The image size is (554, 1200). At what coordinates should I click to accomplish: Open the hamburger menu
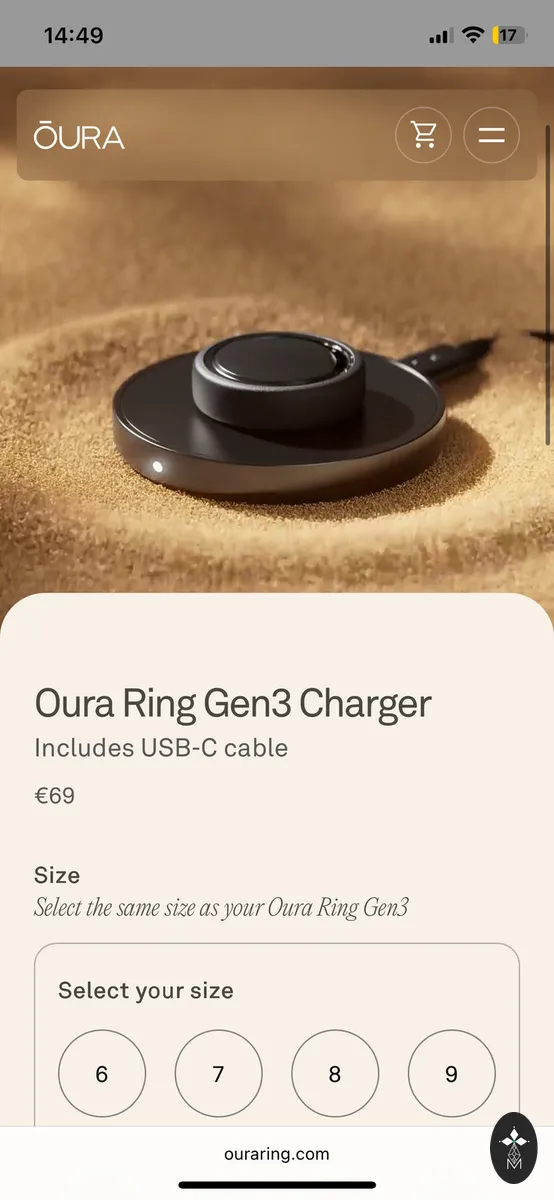click(492, 135)
